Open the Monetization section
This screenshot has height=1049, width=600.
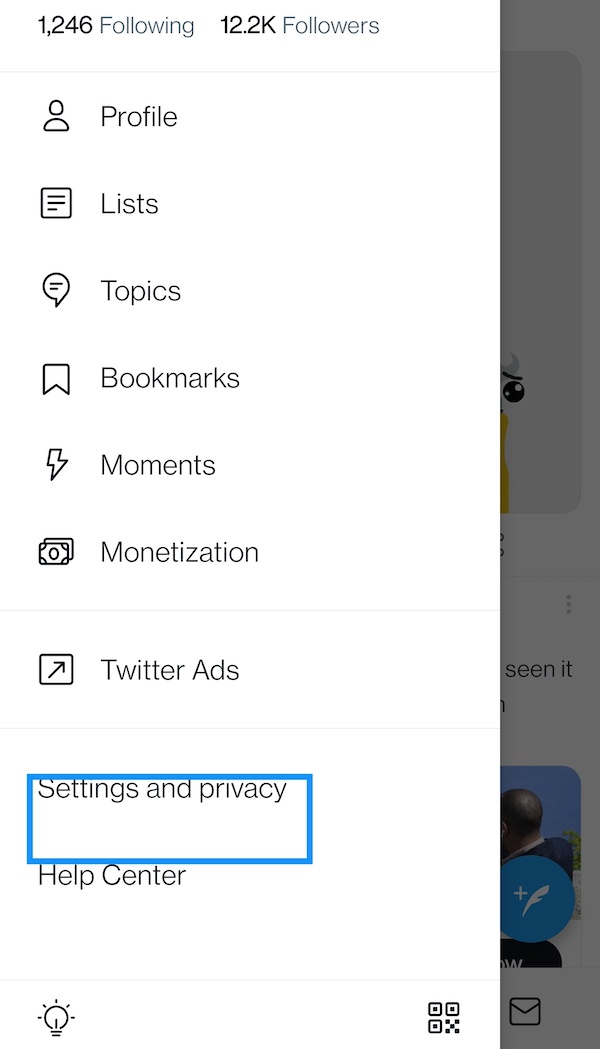179,552
